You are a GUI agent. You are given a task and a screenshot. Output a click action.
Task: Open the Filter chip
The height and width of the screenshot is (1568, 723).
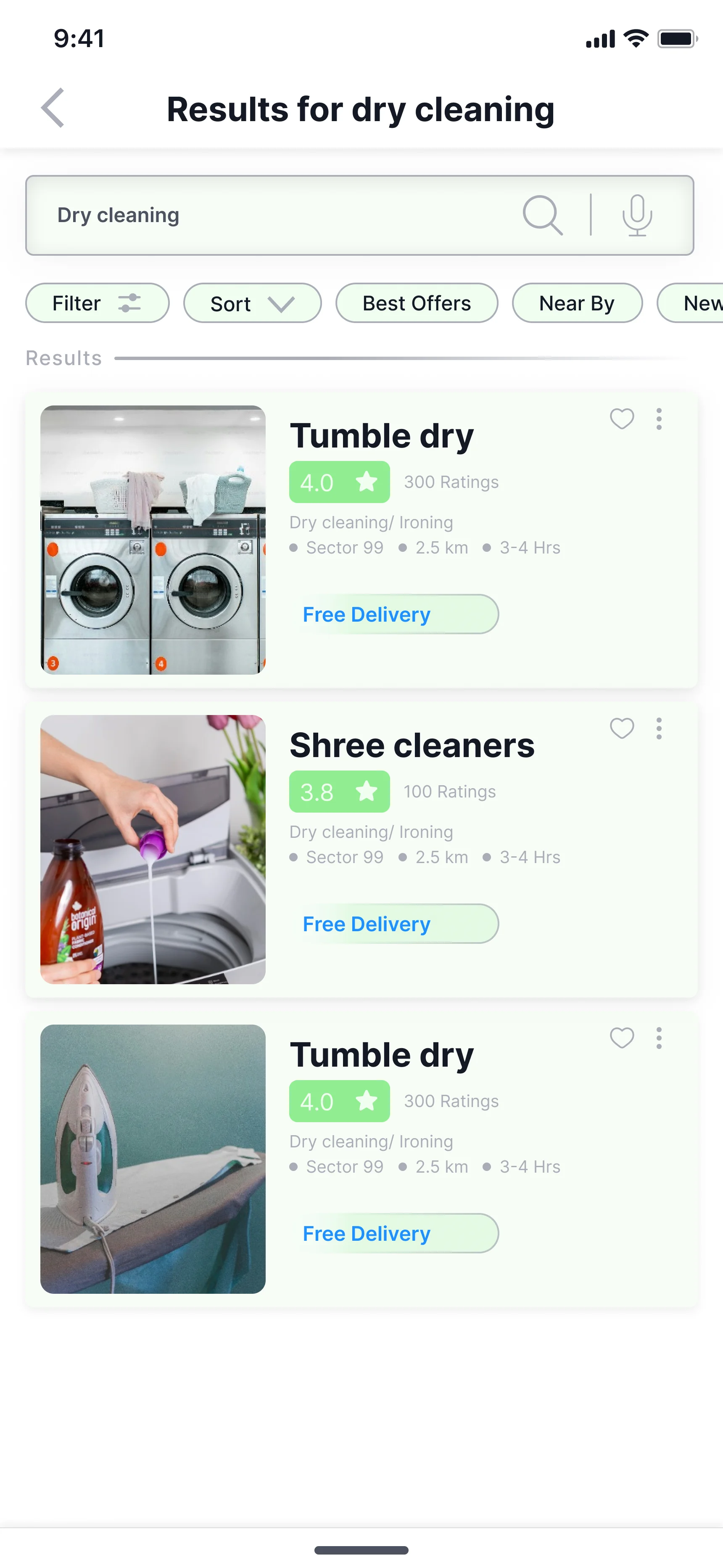[x=98, y=303]
